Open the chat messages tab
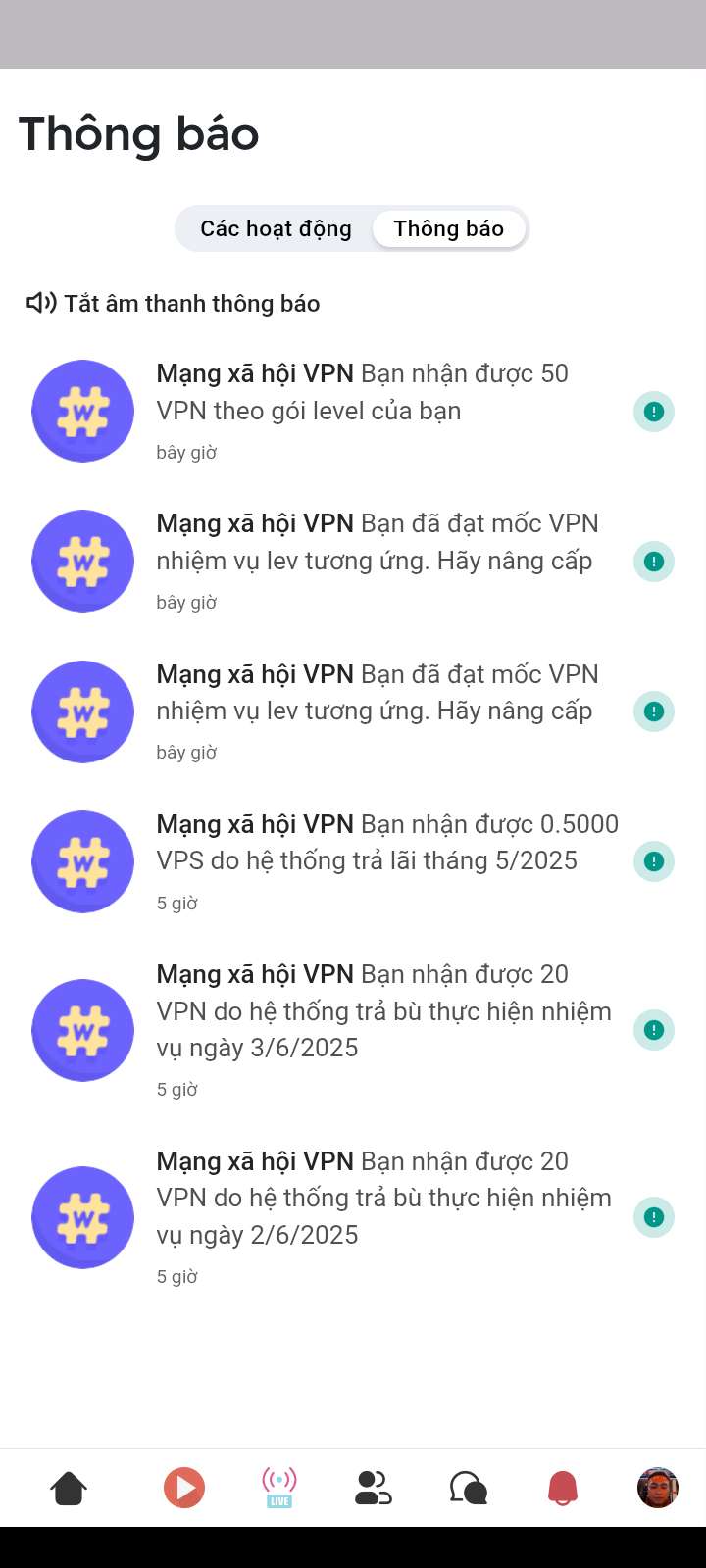 point(468,1488)
